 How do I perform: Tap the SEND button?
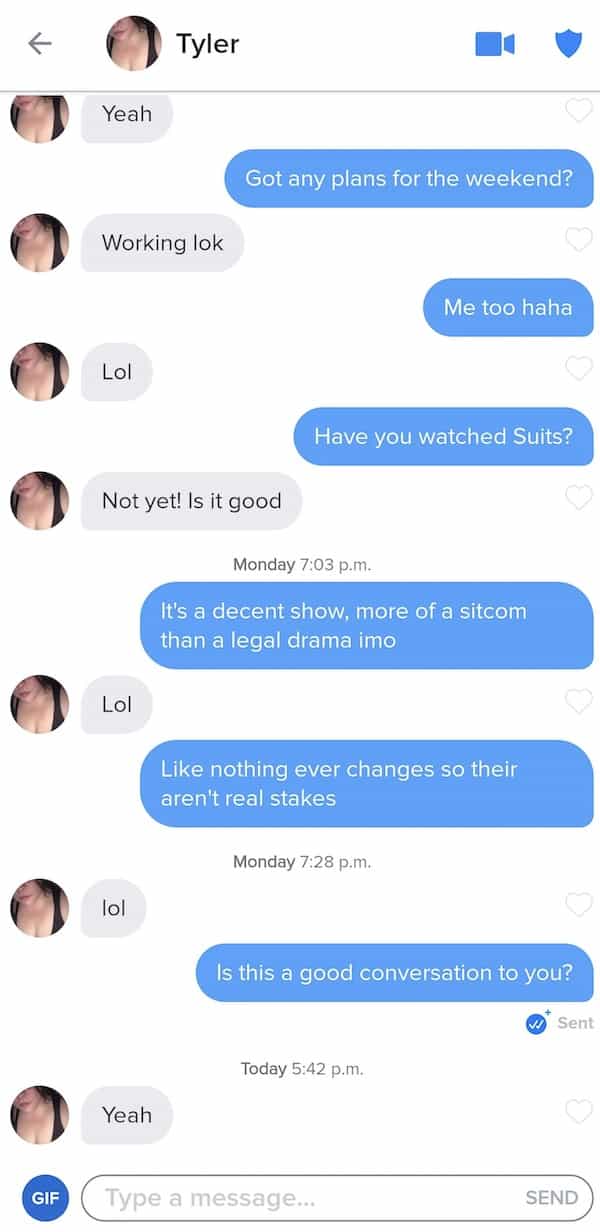(x=551, y=1197)
